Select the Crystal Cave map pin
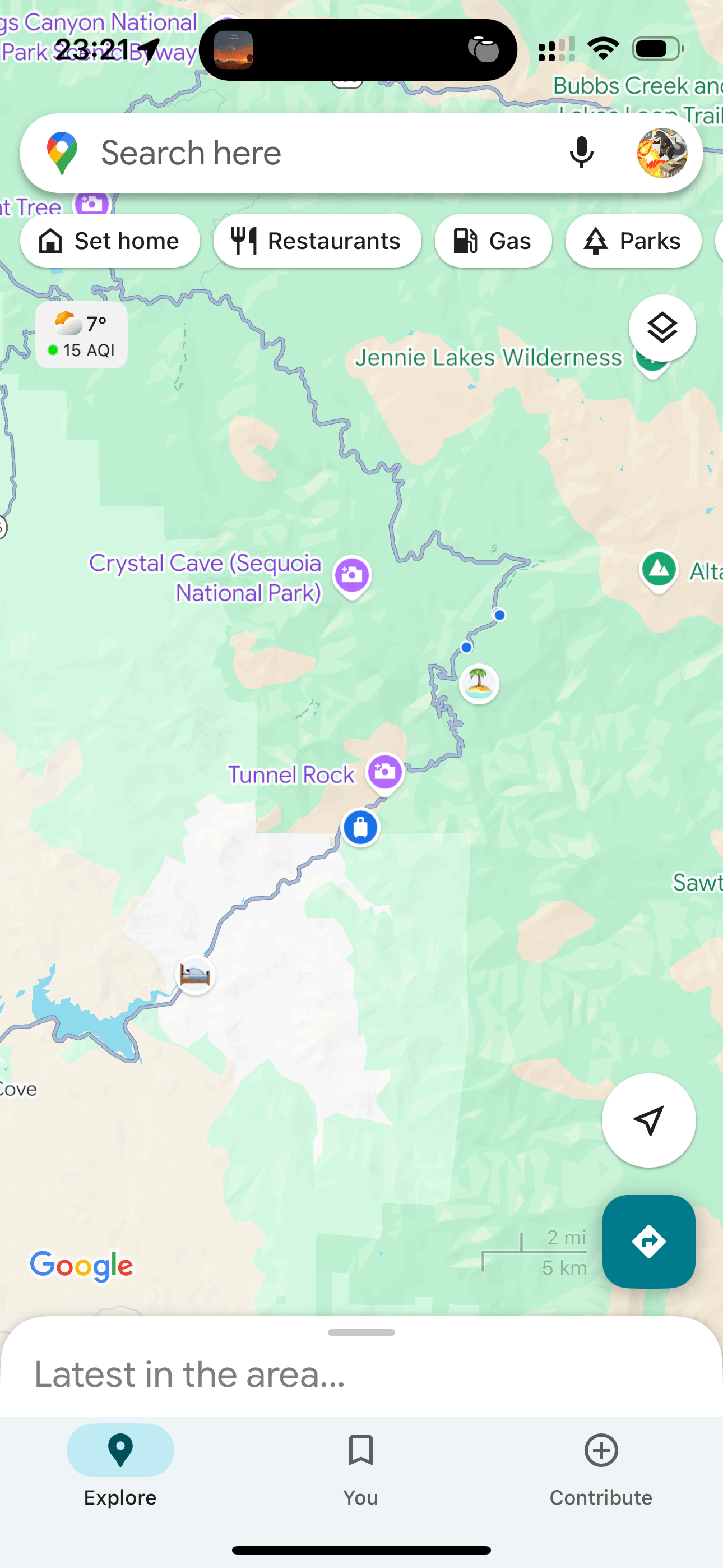723x1568 pixels. 352,575
